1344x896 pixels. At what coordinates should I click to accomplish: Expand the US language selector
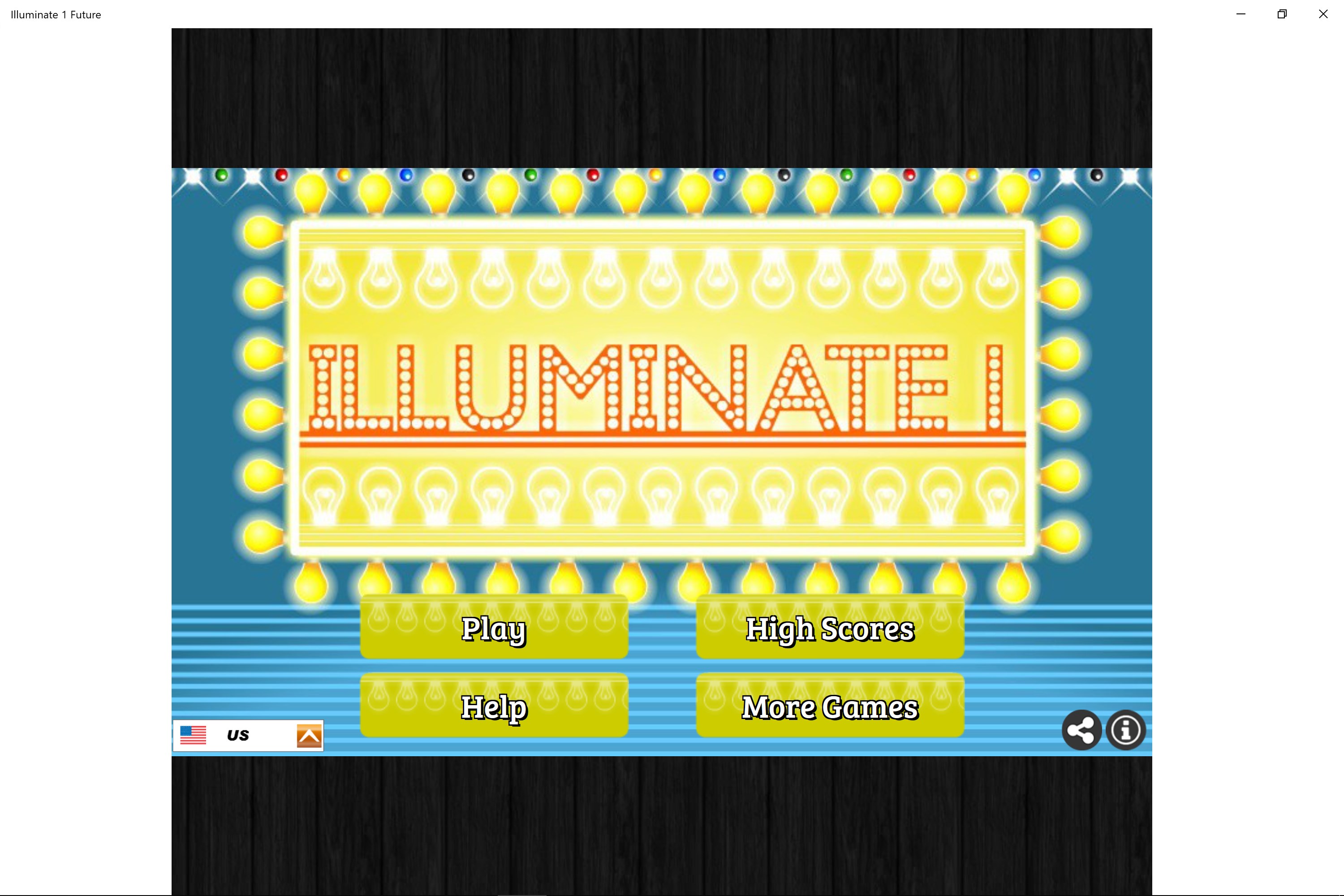point(309,736)
